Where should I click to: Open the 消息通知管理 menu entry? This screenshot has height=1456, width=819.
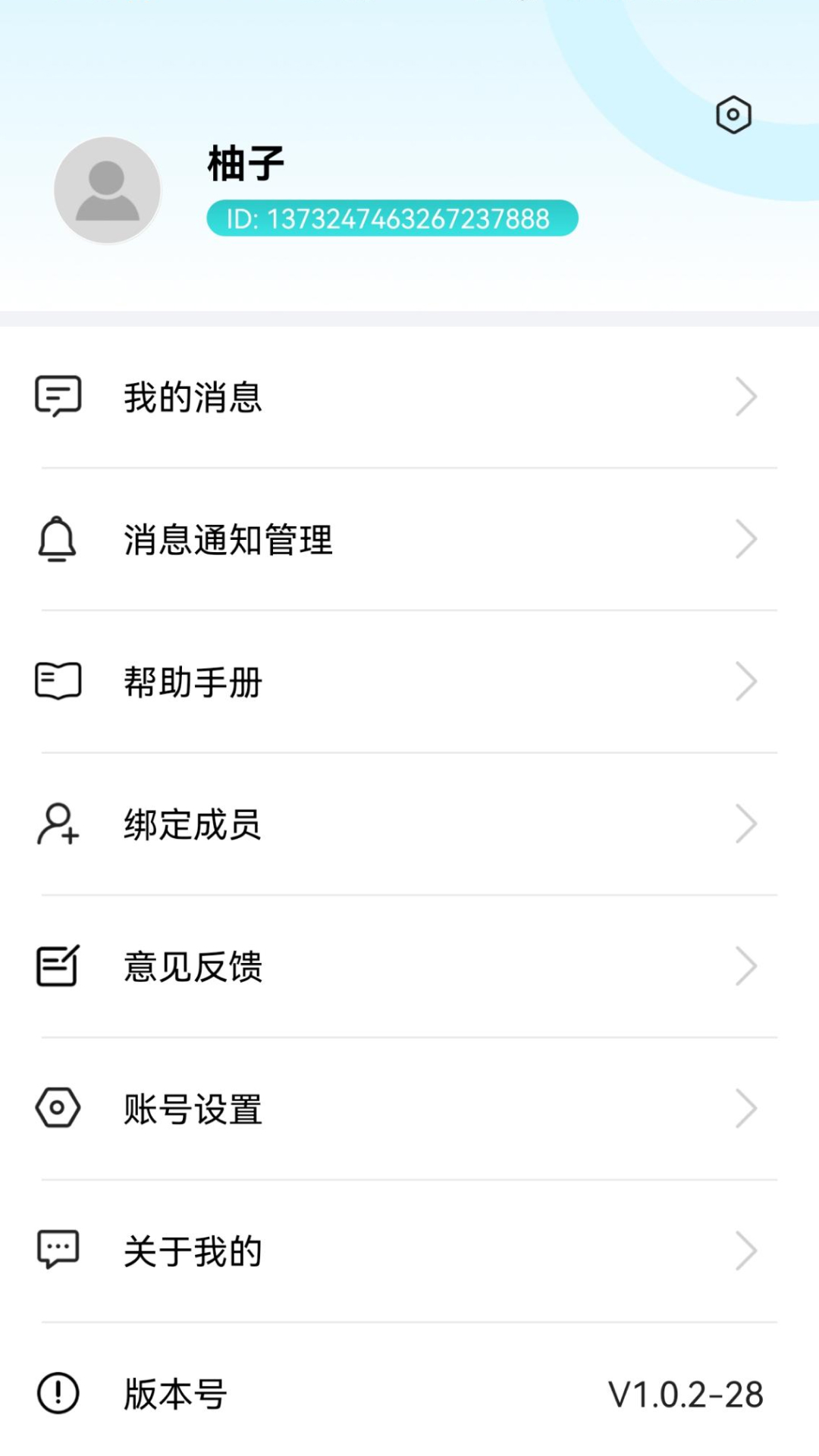(x=227, y=540)
